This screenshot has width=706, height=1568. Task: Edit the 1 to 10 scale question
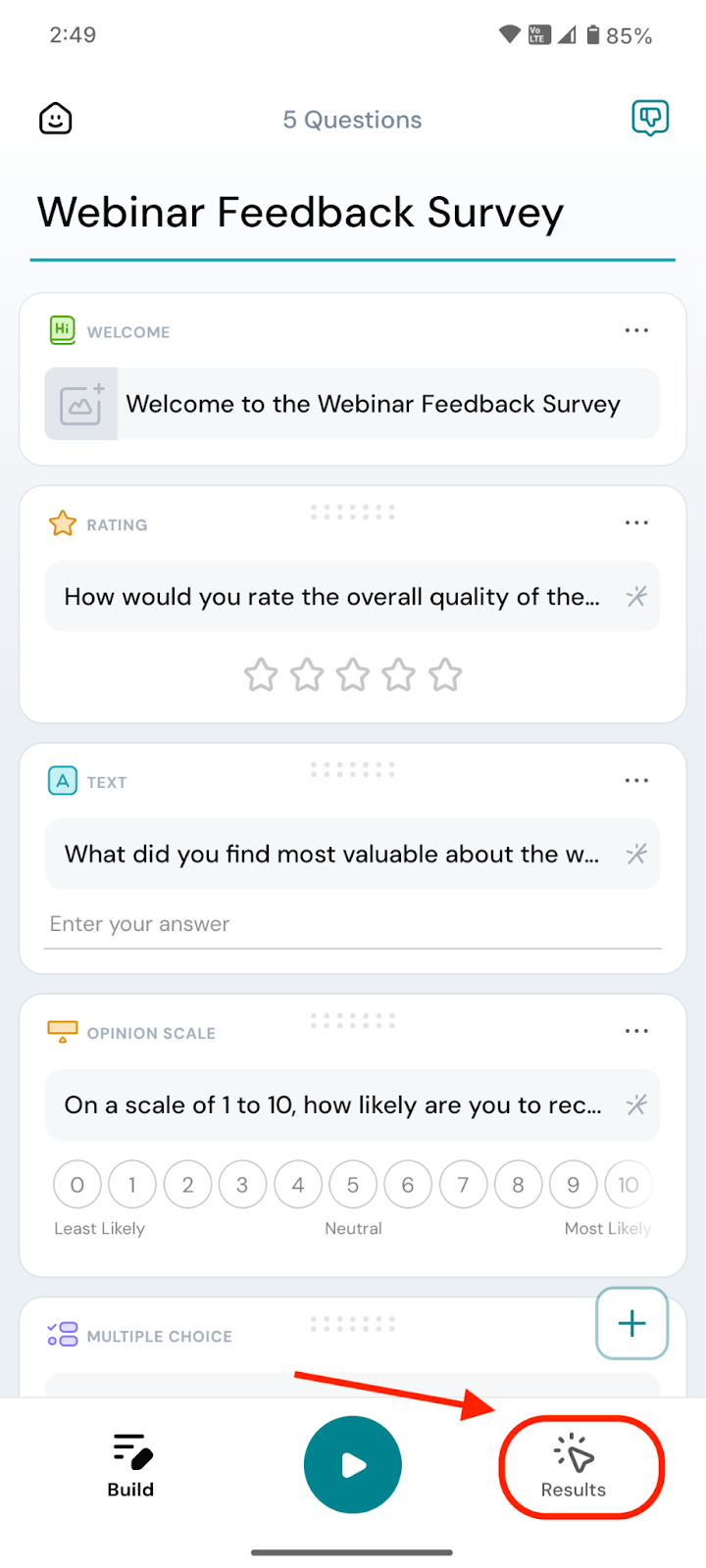point(331,1105)
